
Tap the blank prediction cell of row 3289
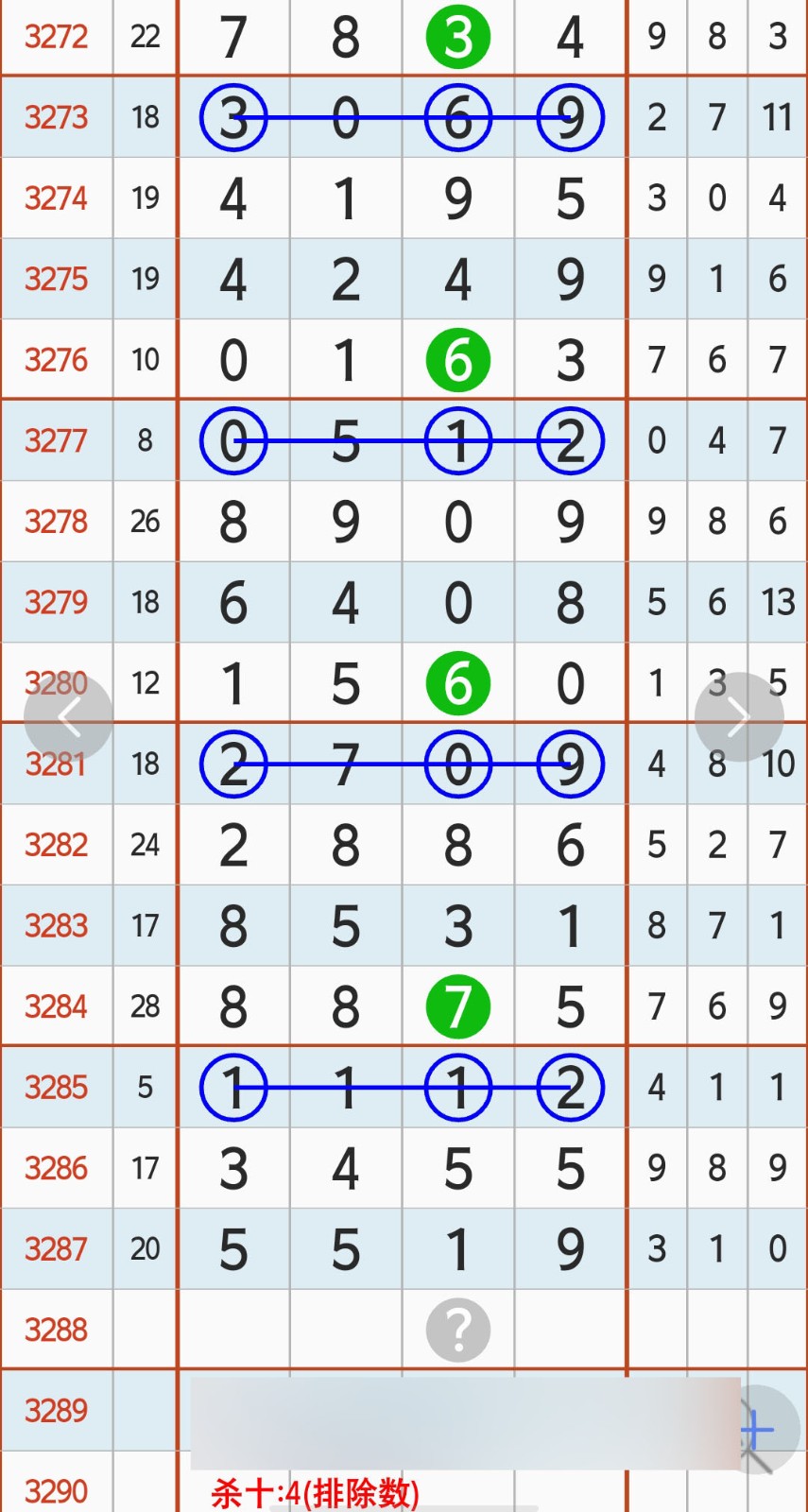coord(458,1410)
